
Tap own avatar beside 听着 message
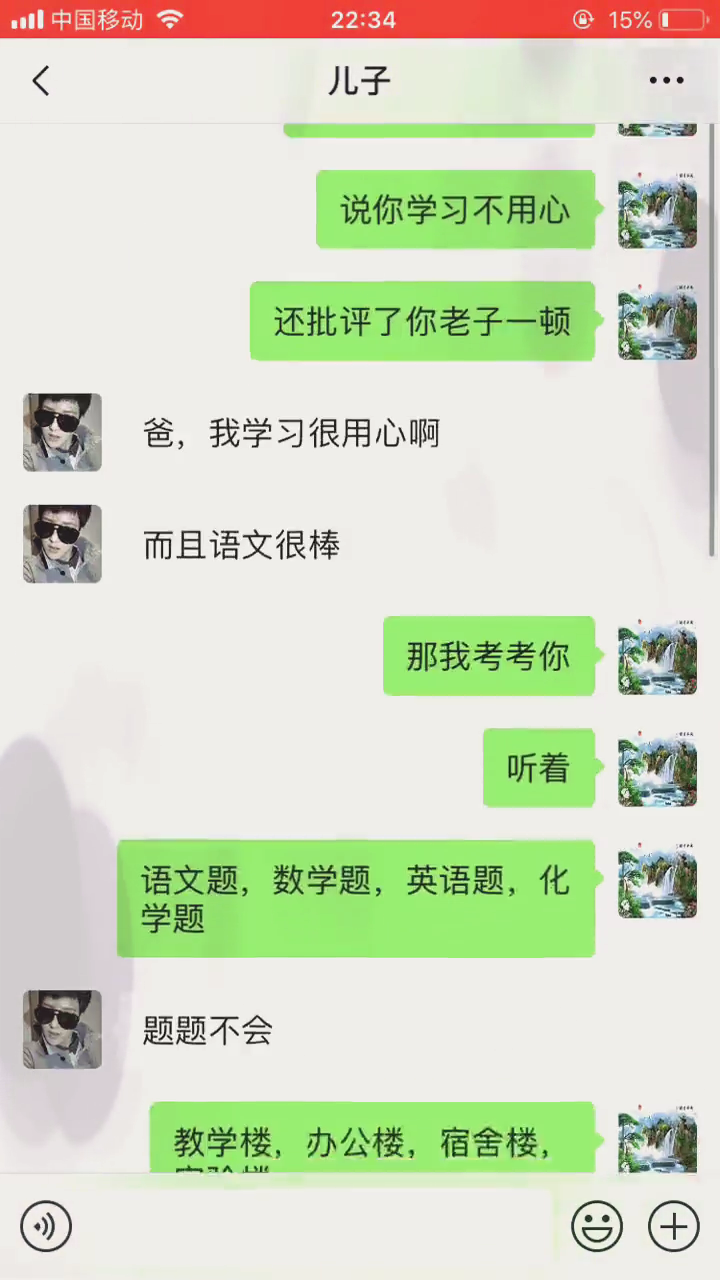(x=657, y=768)
